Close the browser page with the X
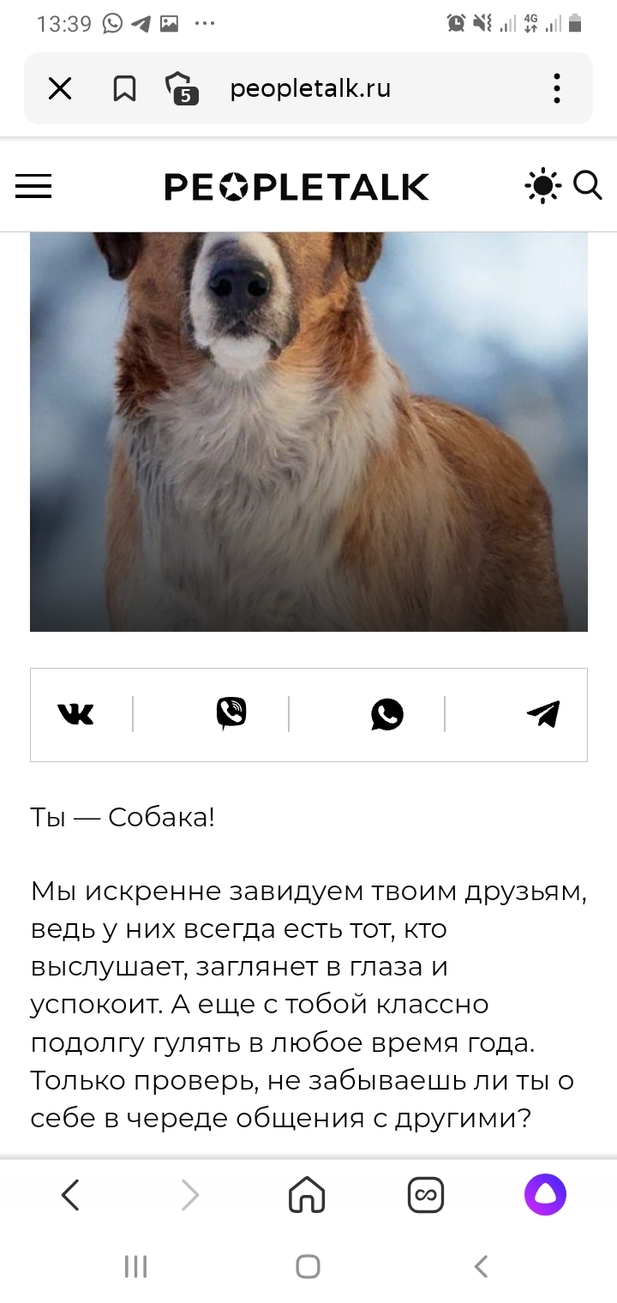The width and height of the screenshot is (617, 1303). [60, 89]
